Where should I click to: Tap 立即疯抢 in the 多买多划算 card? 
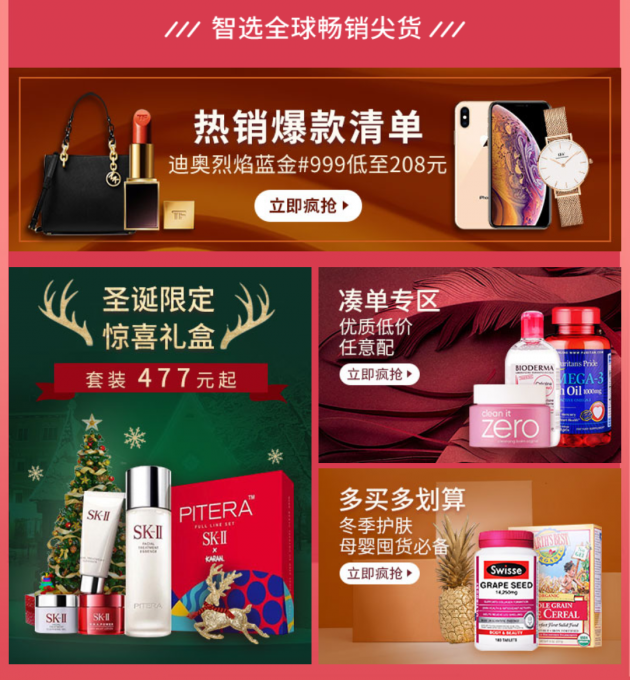[379, 573]
